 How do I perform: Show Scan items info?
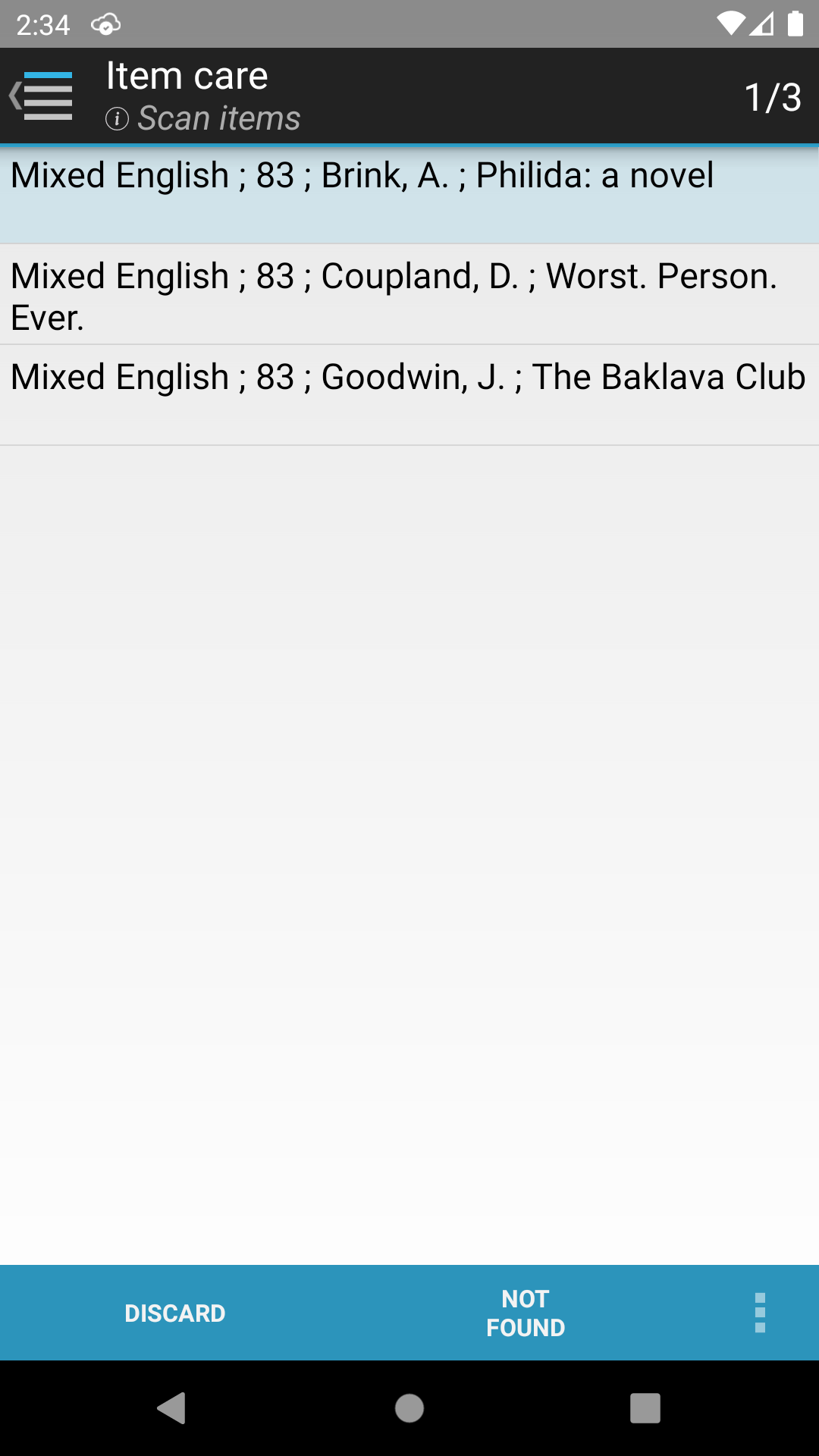click(x=117, y=119)
